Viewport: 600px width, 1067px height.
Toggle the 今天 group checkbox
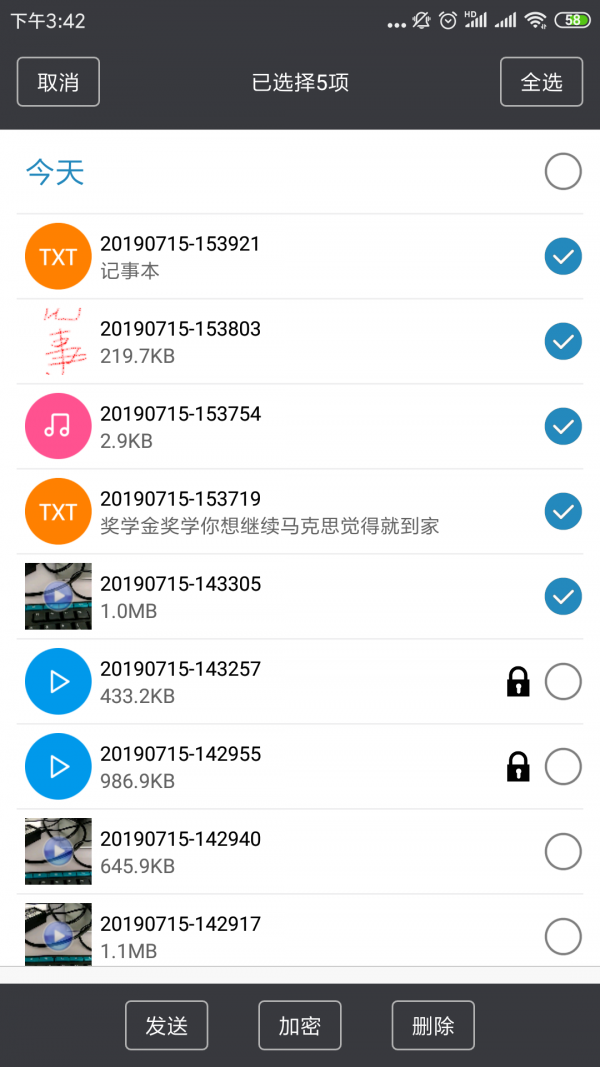(x=563, y=172)
